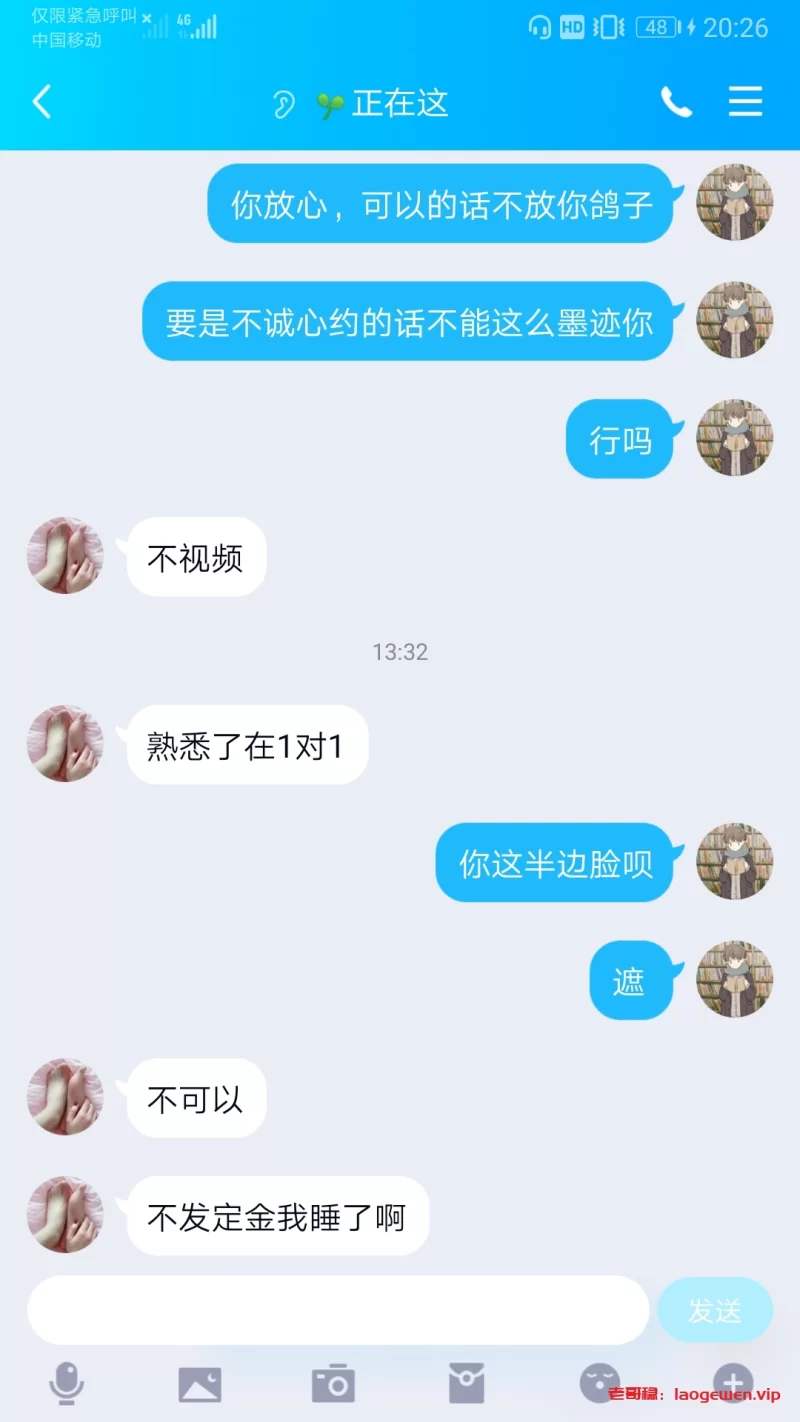Screen dimensions: 800x1422
Task: Open the emoji panel
Action: (x=600, y=1384)
